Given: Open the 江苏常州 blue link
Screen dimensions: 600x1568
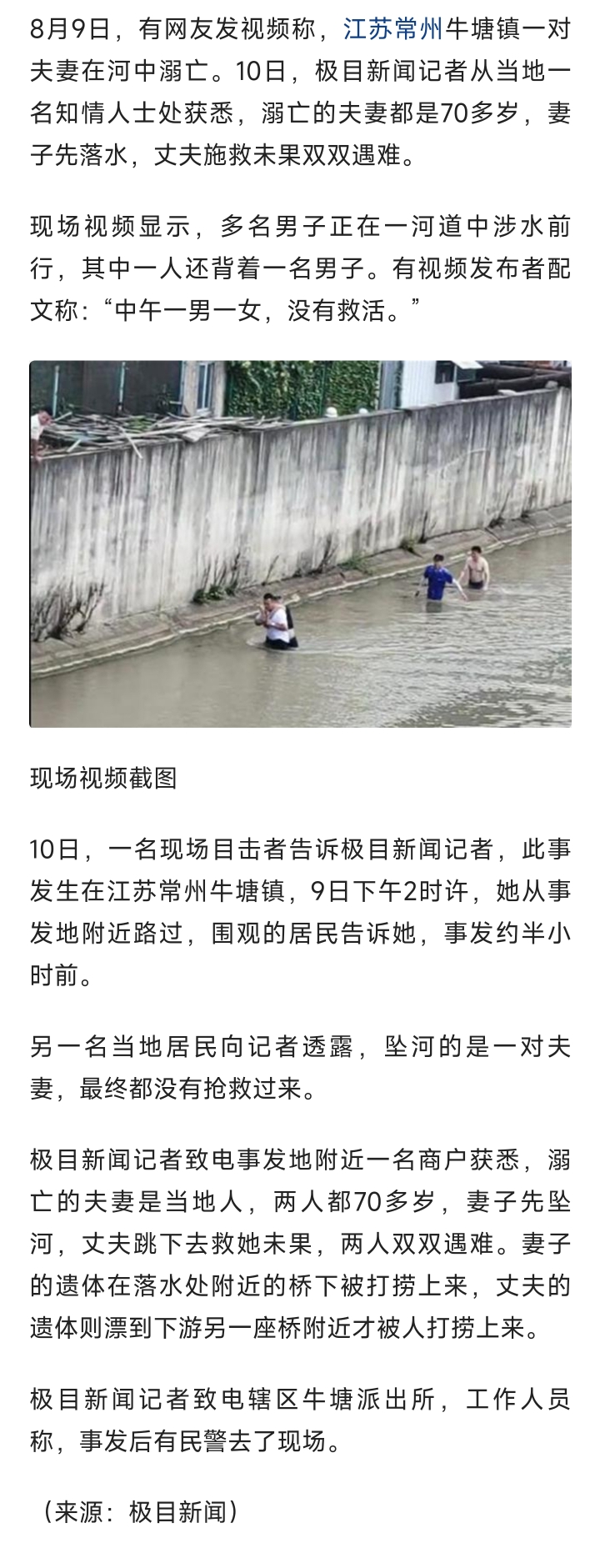Looking at the screenshot, I should tap(392, 31).
